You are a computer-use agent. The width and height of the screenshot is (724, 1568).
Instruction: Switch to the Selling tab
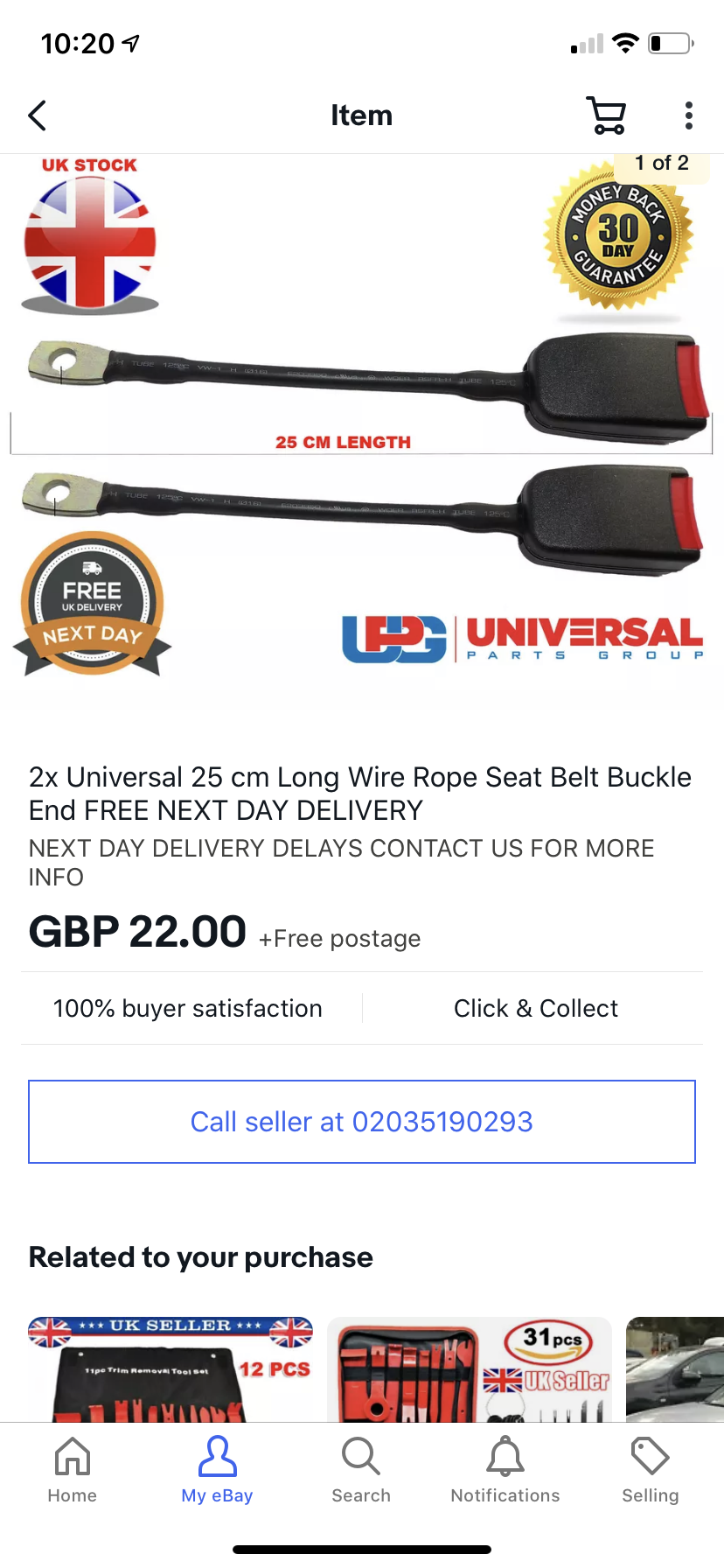(x=650, y=1470)
